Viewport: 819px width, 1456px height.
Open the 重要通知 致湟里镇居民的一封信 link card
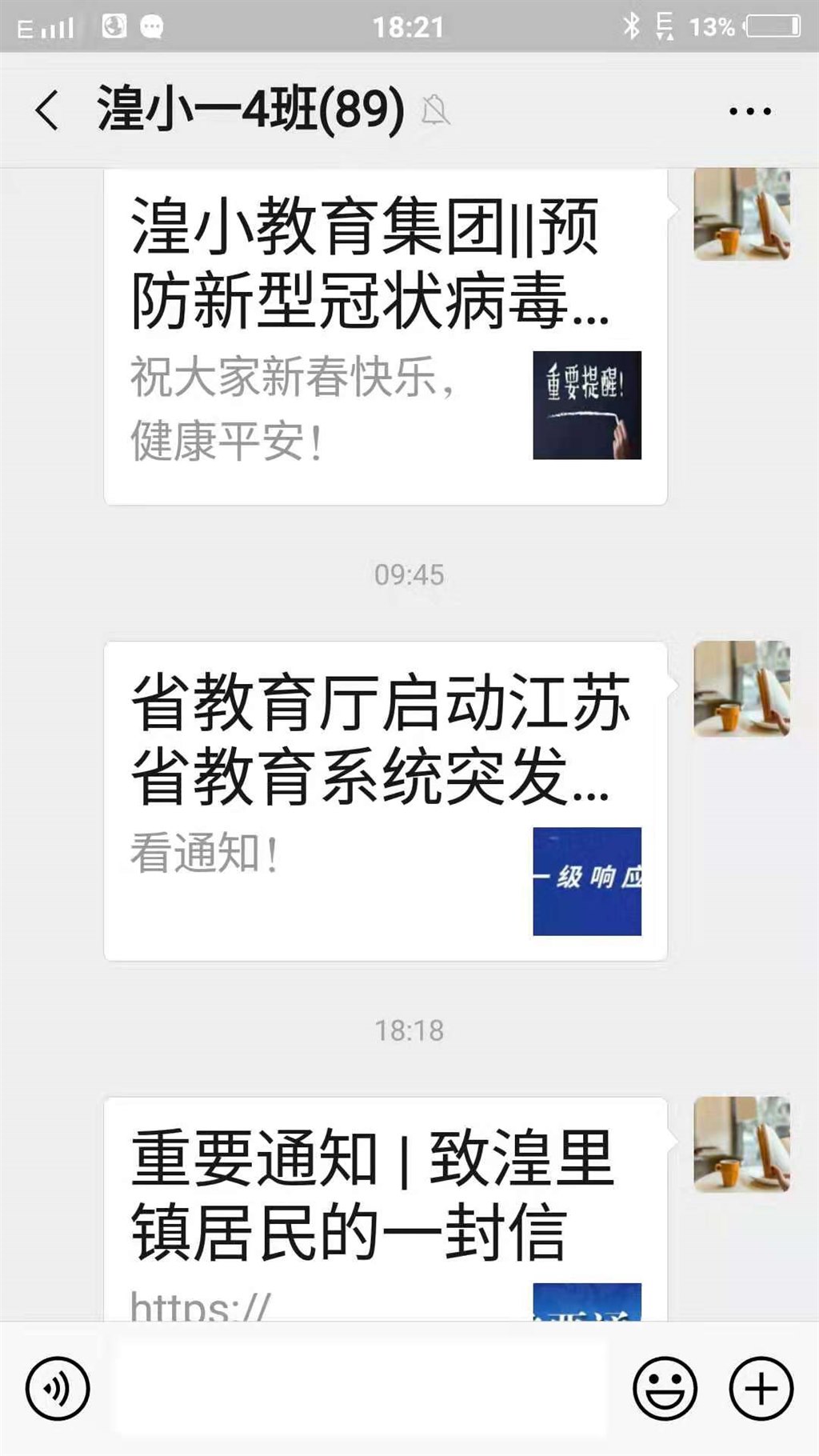coord(385,1208)
